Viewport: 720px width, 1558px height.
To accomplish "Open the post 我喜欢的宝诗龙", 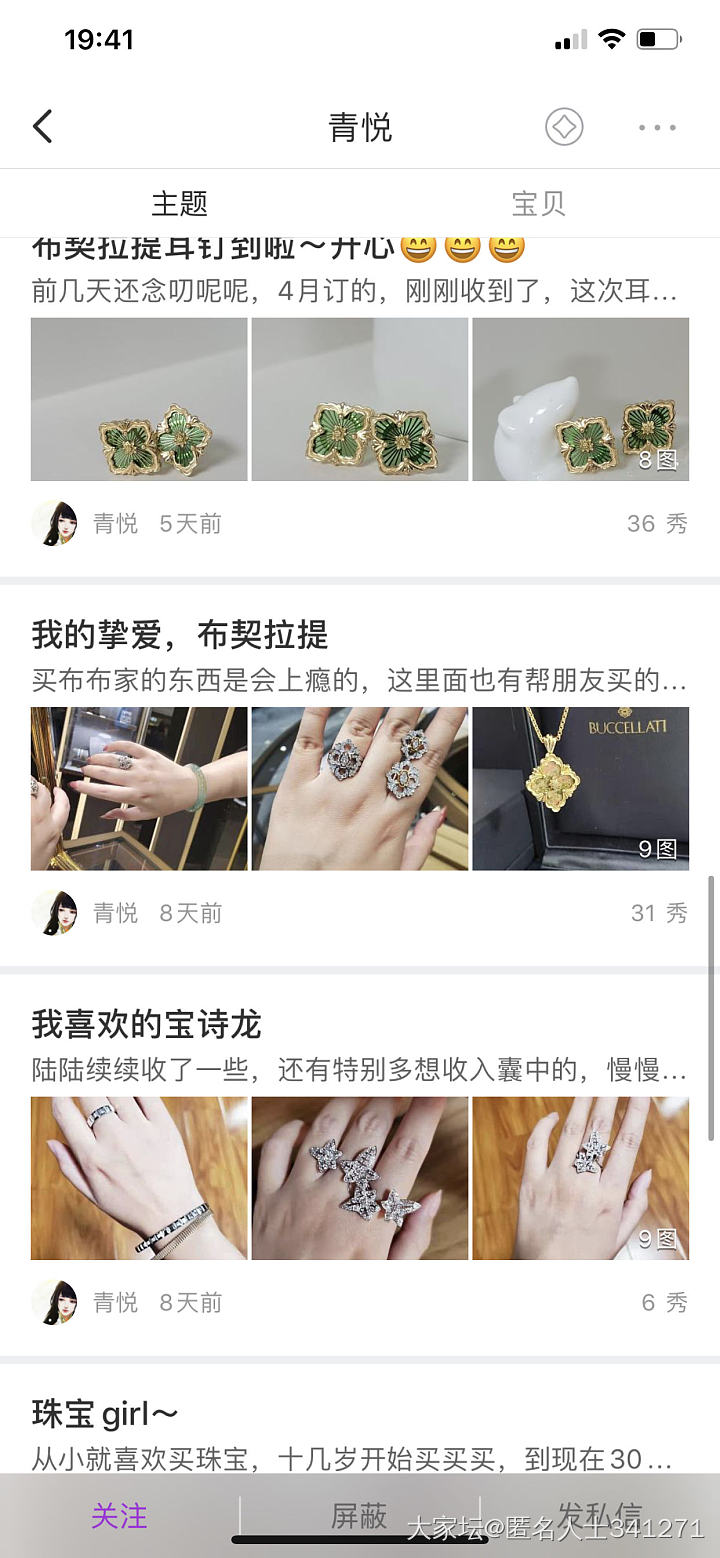I will click(x=146, y=1025).
